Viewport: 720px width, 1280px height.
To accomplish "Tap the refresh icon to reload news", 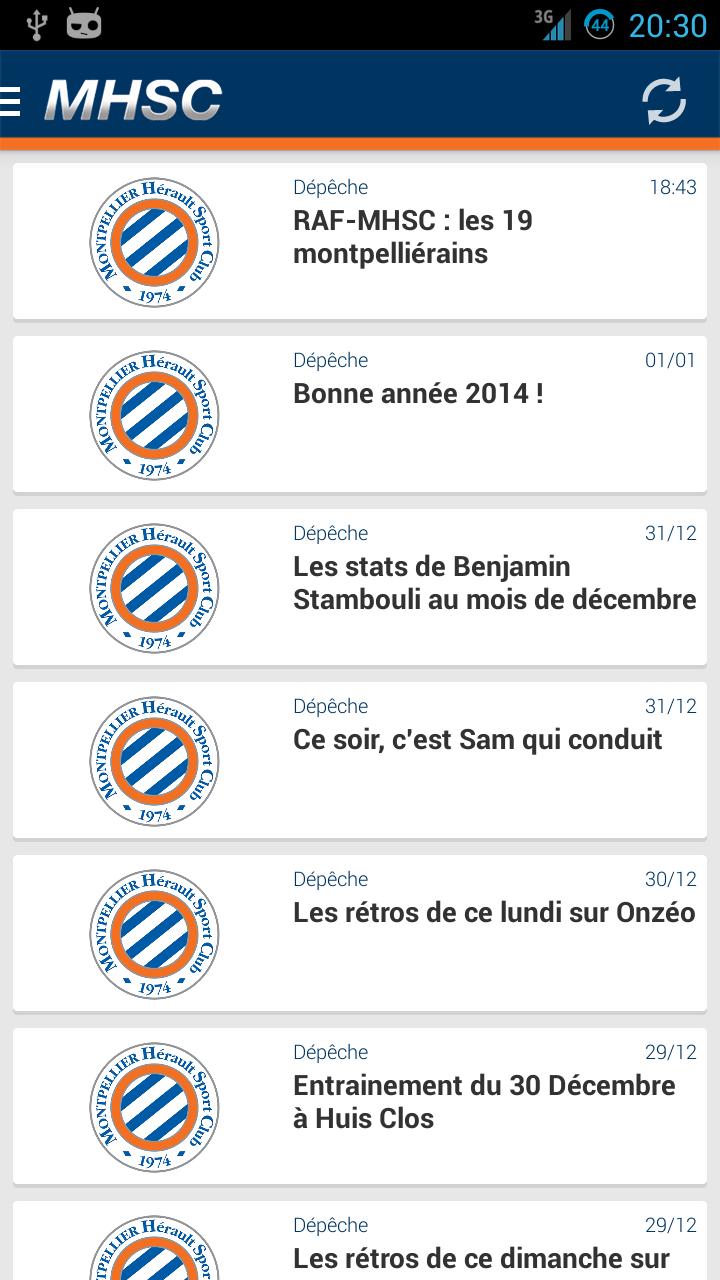I will coord(664,100).
